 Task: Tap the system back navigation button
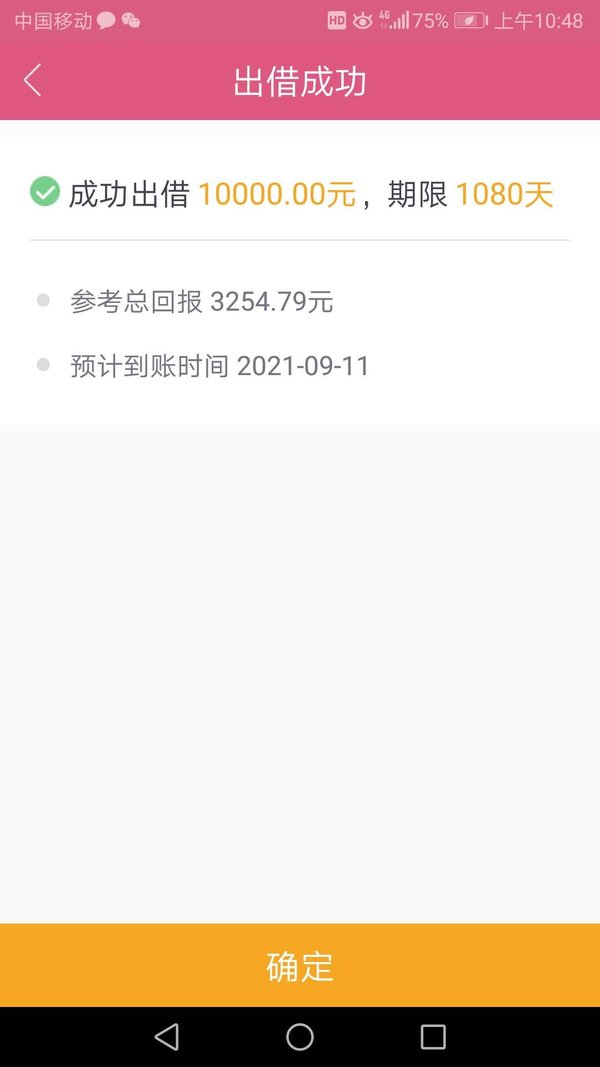pyautogui.click(x=167, y=1037)
